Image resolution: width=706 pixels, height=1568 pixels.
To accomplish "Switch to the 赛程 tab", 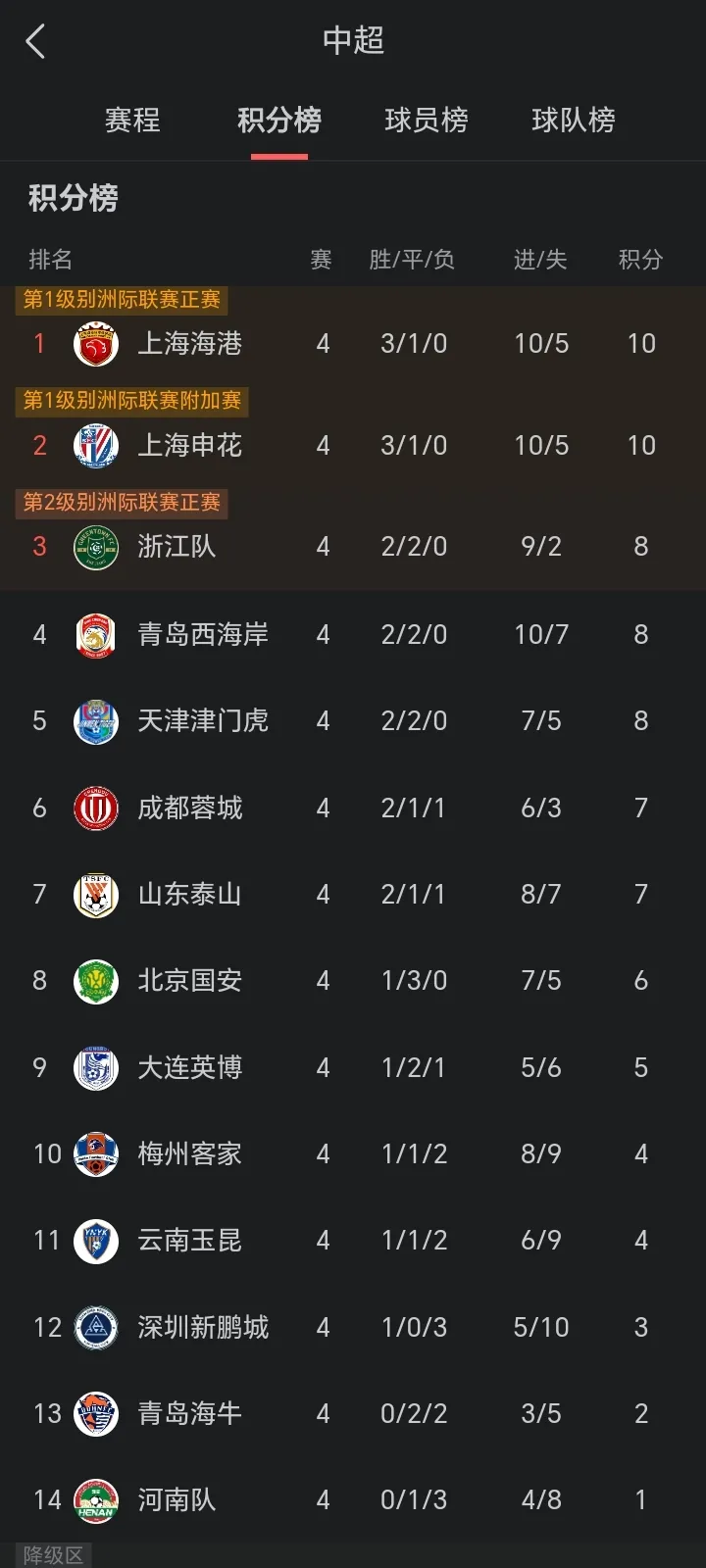I will point(132,120).
